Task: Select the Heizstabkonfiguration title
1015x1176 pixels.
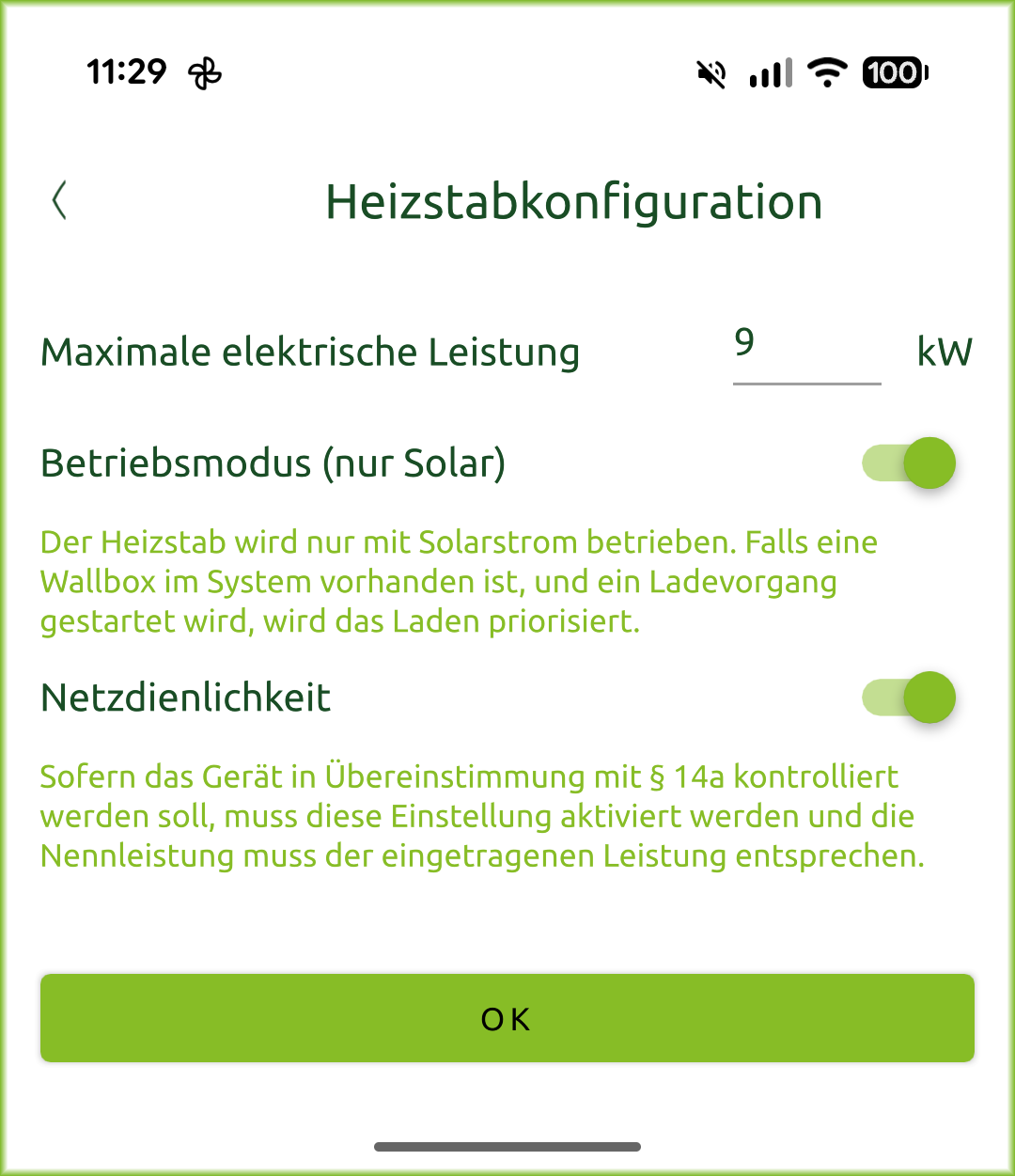Action: point(573,202)
